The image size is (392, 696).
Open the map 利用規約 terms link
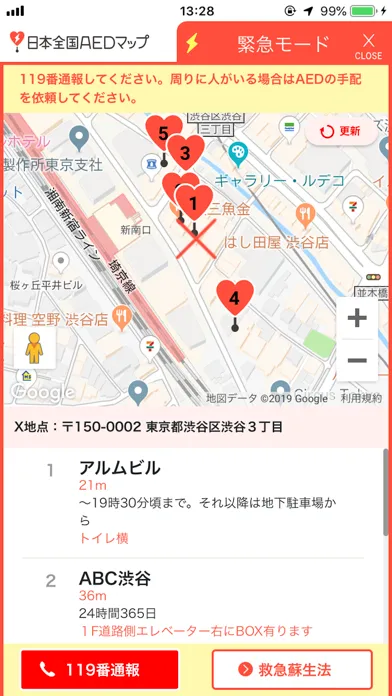[361, 398]
